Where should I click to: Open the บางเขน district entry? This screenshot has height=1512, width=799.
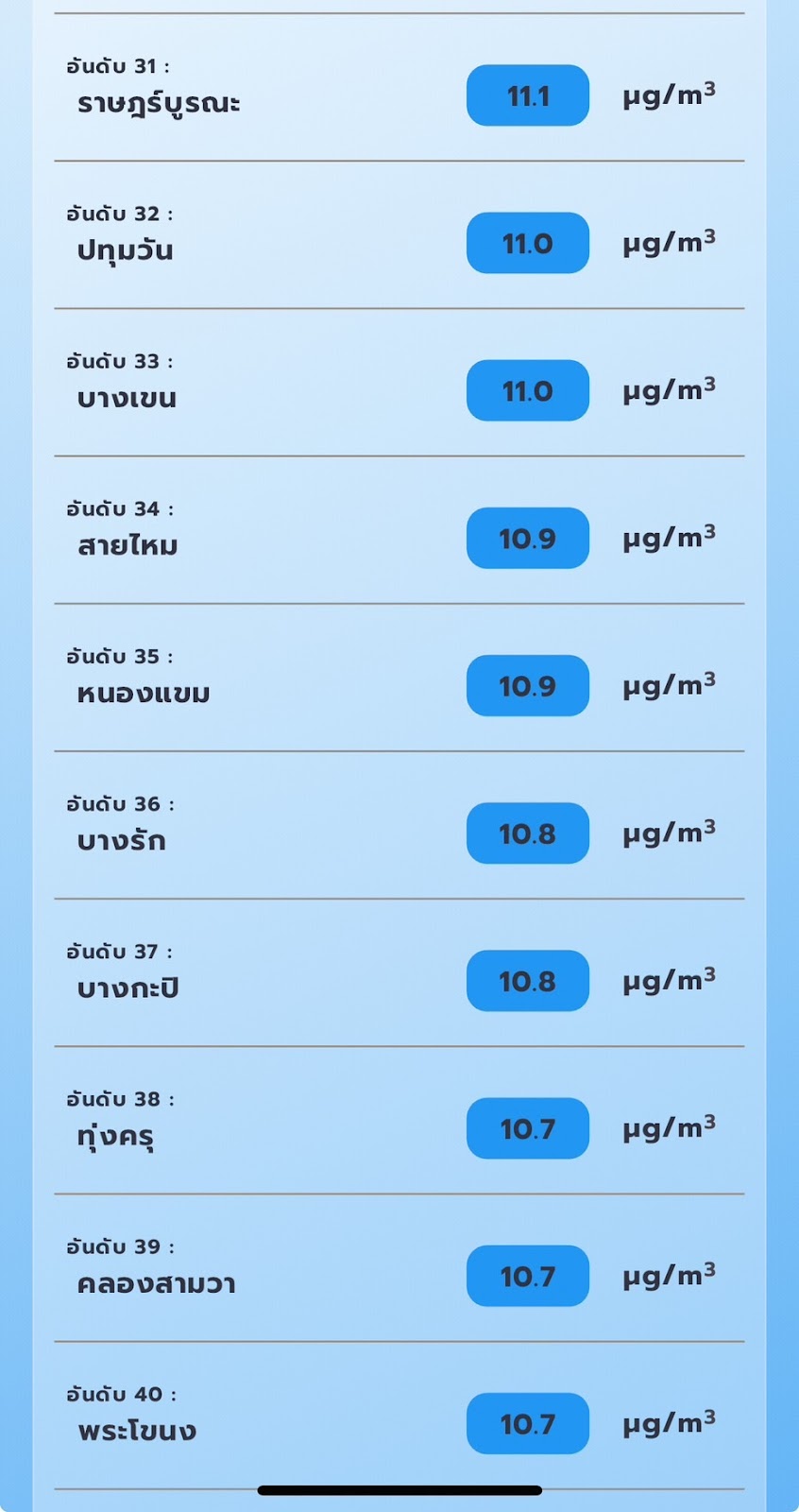point(399,383)
